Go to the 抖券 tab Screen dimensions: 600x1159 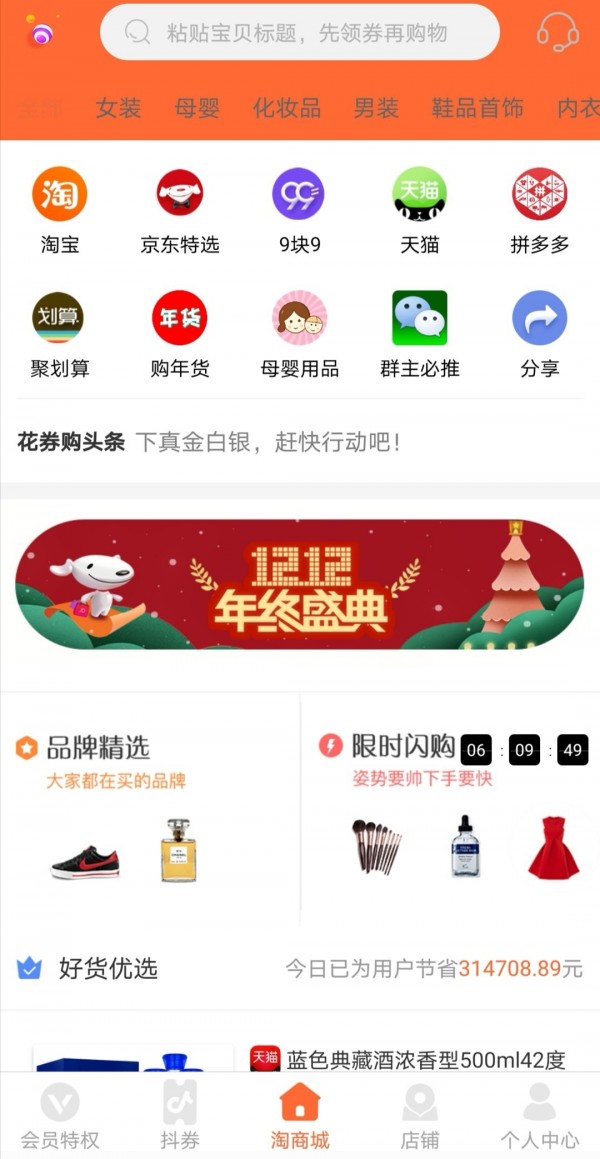click(x=180, y=1115)
